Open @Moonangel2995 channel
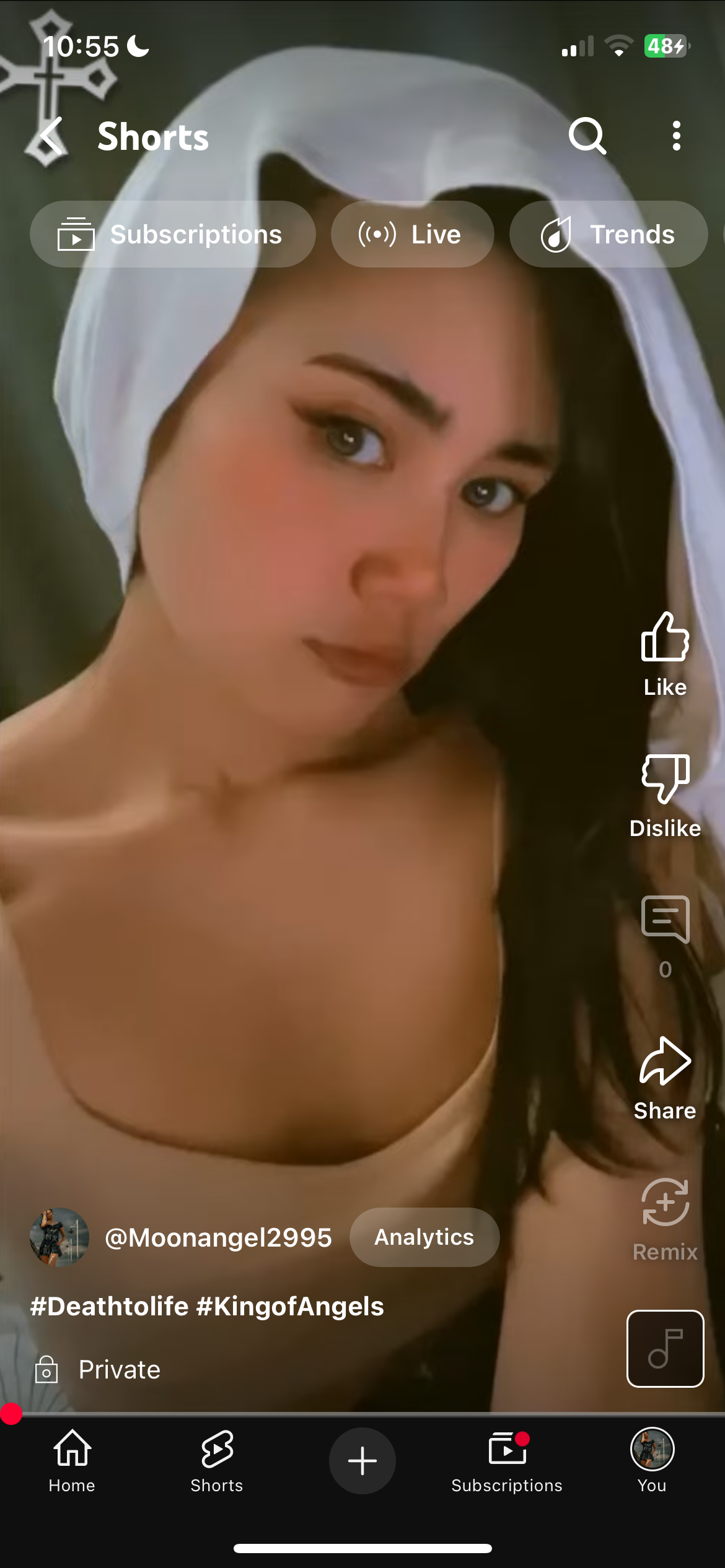The height and width of the screenshot is (1568, 725). (x=218, y=1237)
